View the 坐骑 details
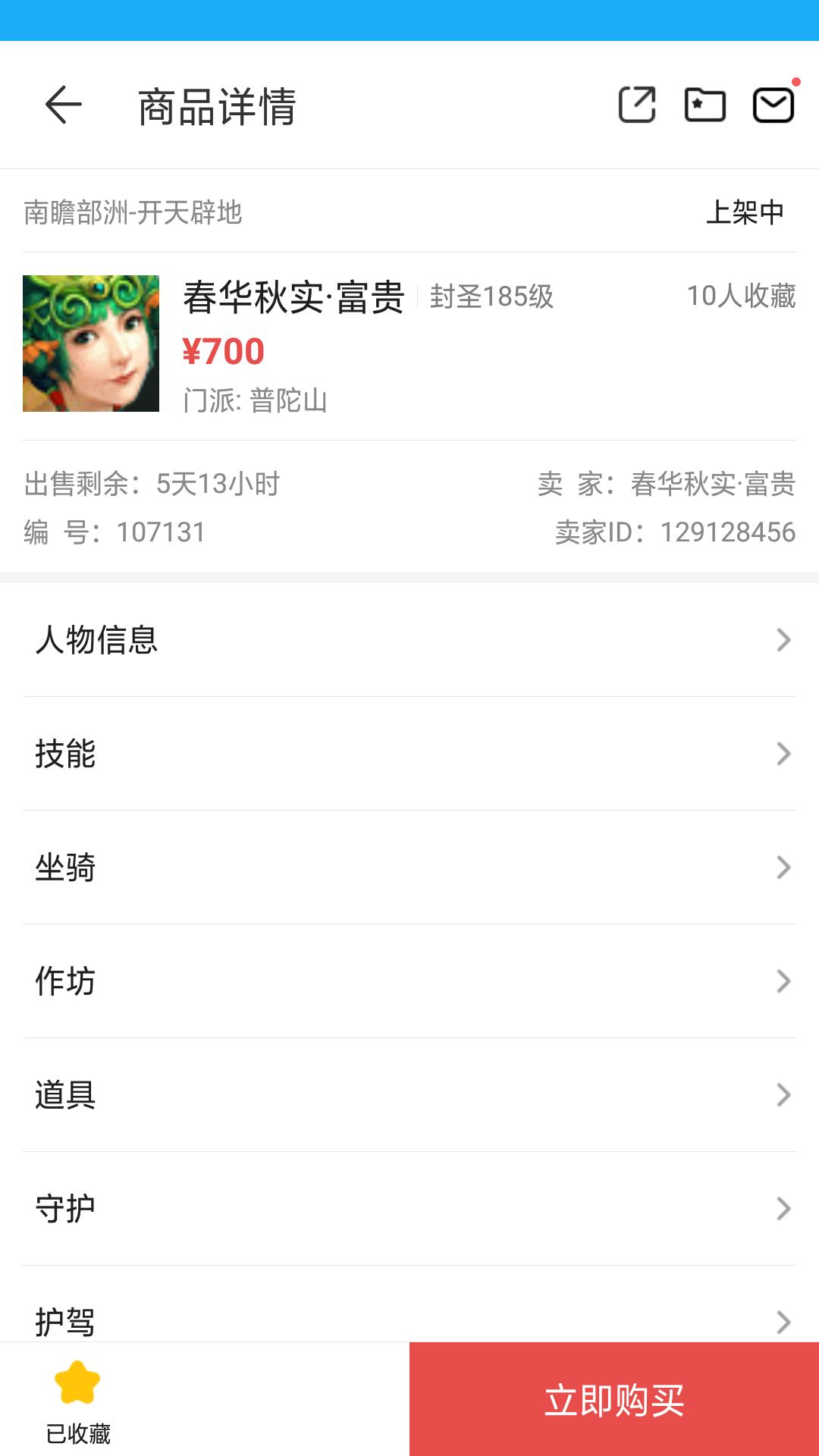819x1456 pixels. [x=409, y=868]
